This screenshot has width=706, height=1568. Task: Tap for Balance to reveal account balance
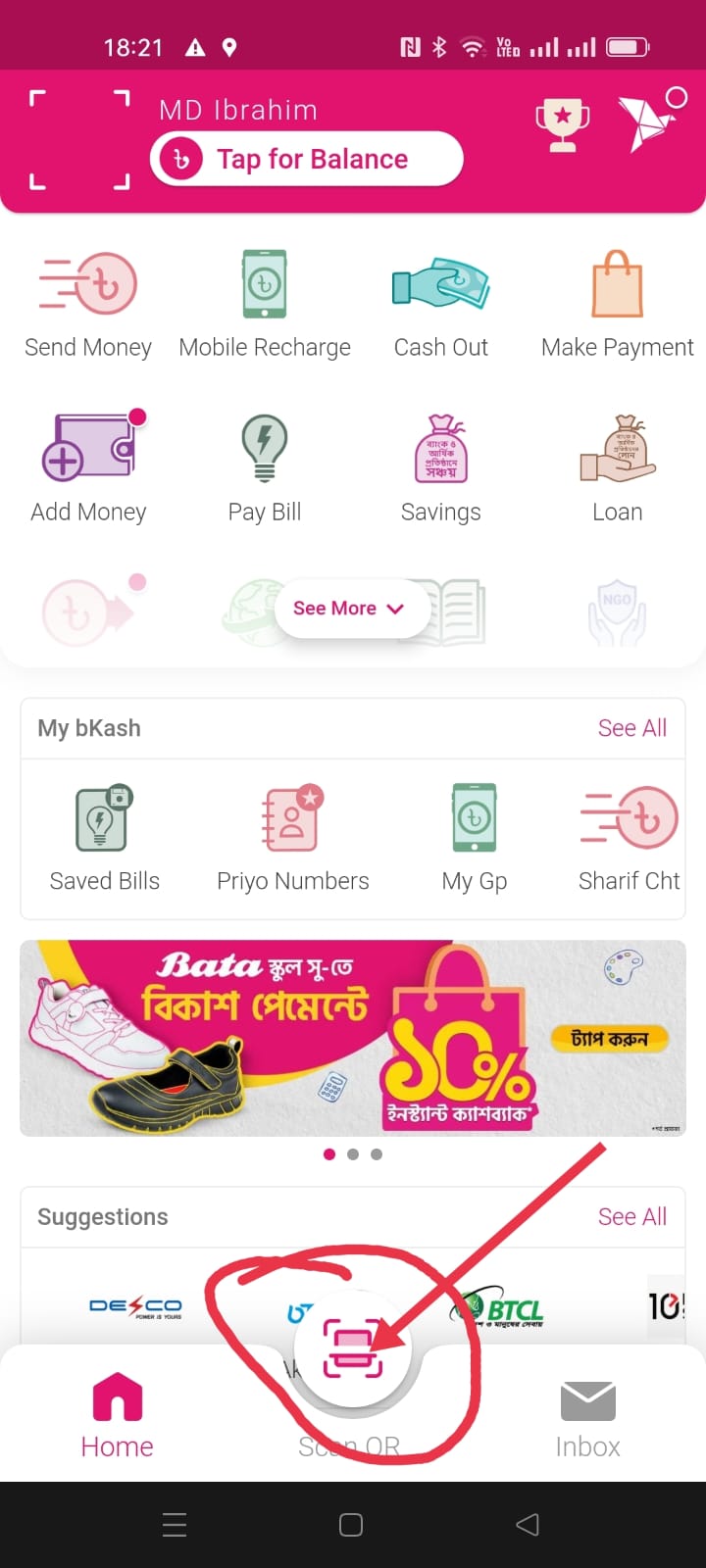pyautogui.click(x=306, y=159)
